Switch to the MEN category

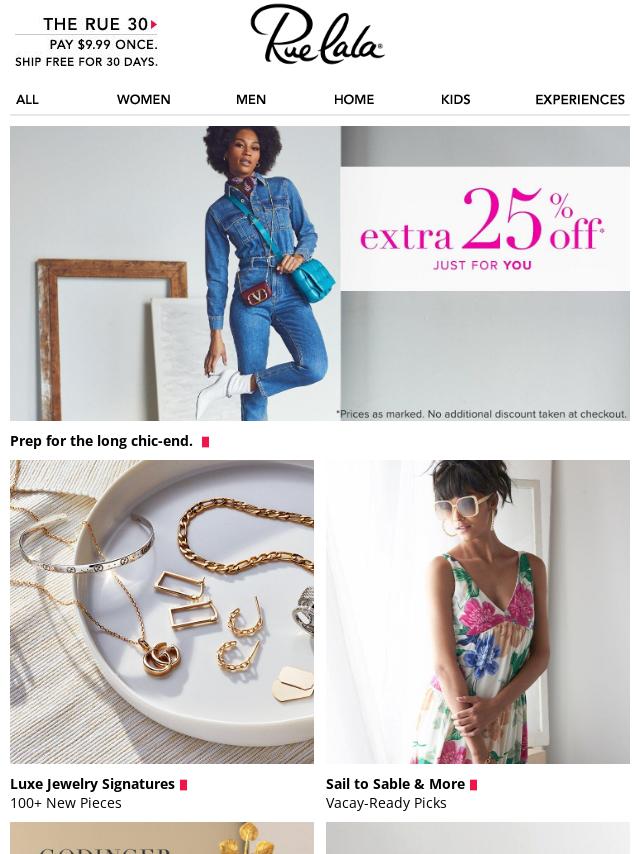click(x=251, y=99)
